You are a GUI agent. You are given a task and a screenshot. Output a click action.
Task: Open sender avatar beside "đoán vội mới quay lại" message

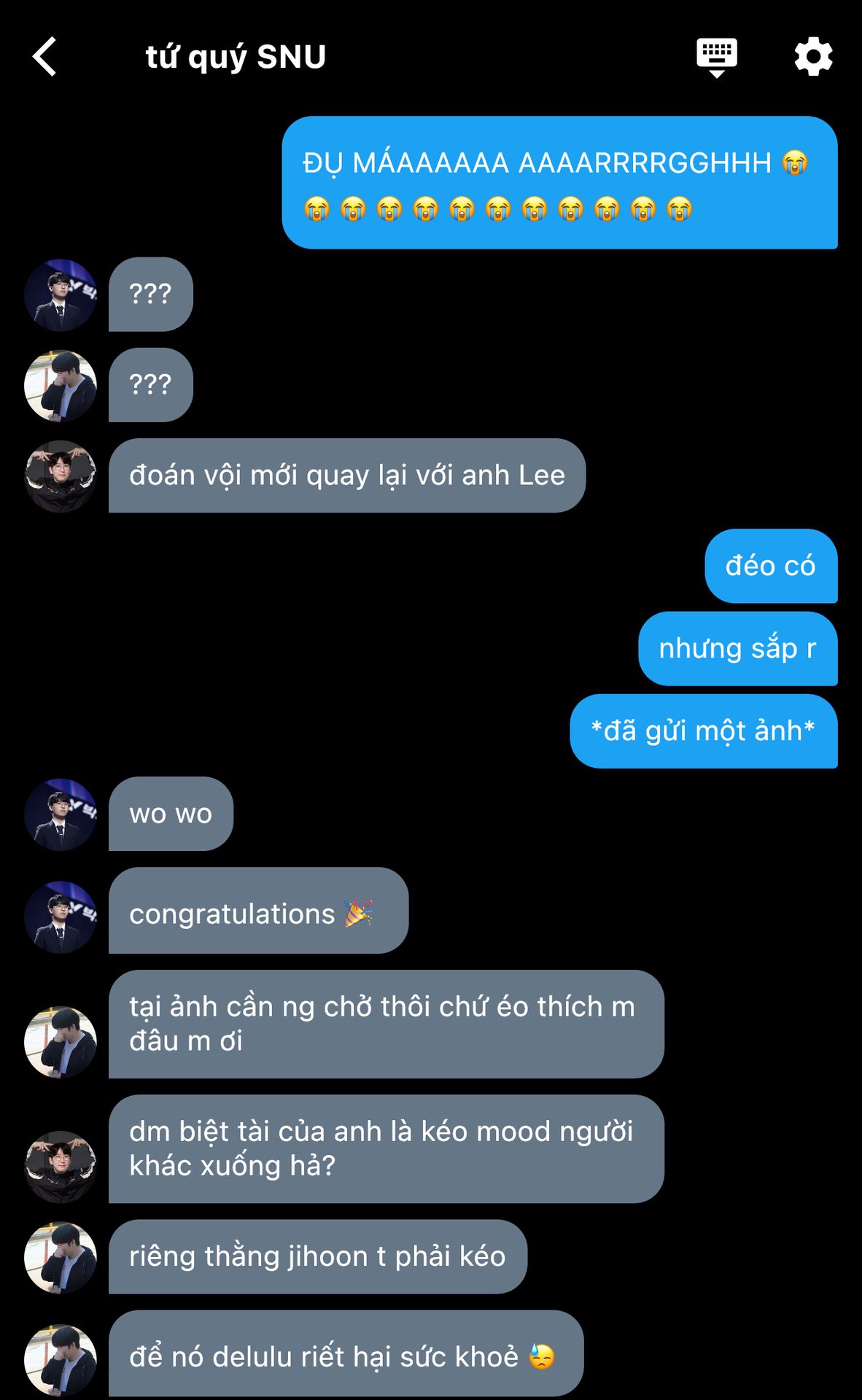click(x=61, y=476)
